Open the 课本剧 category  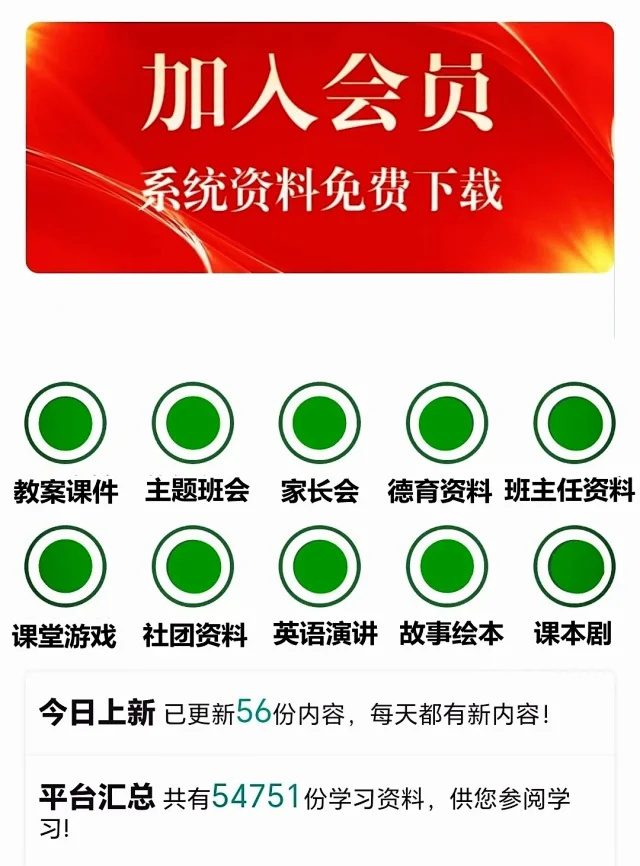[x=574, y=567]
